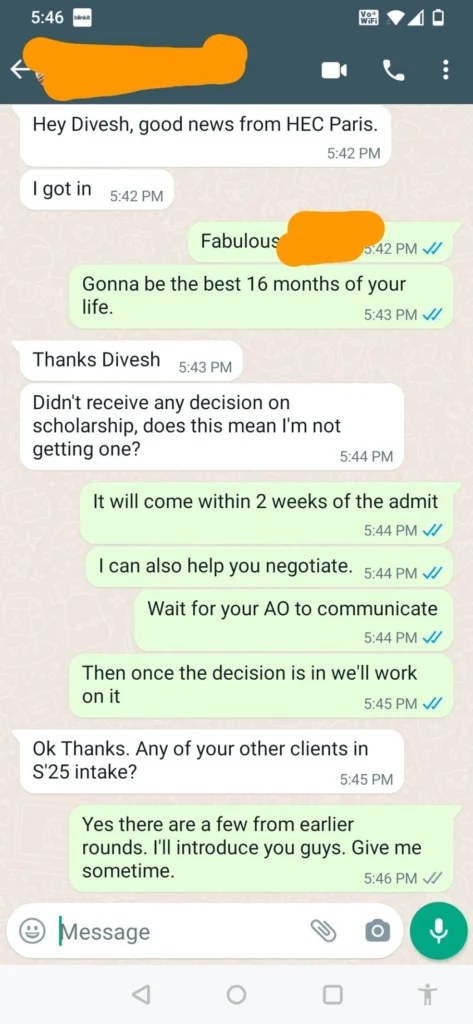
Task: Start a voice call
Action: 393,70
